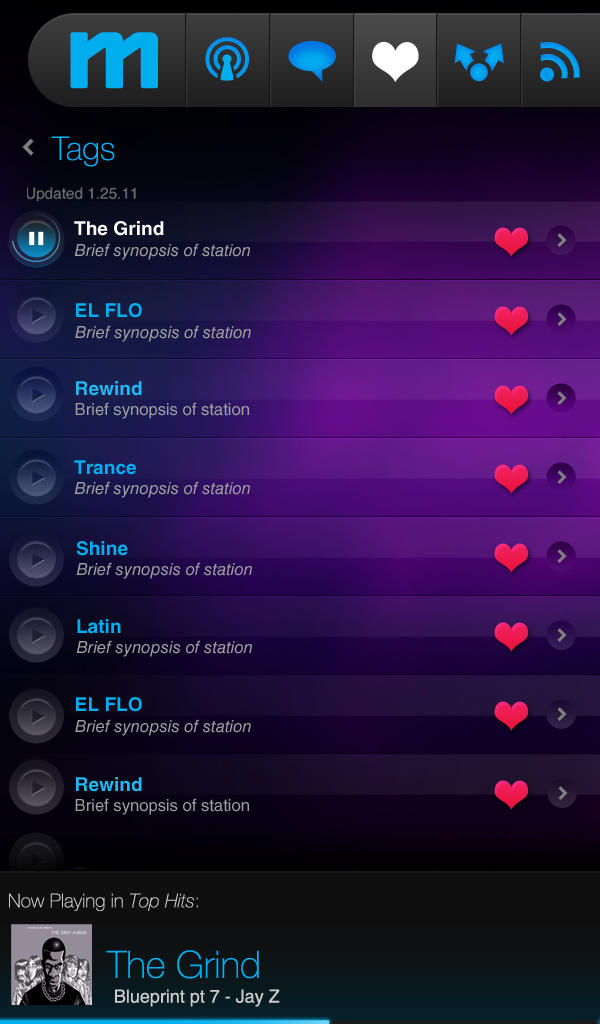Open the Latin station chevron
This screenshot has width=600, height=1024.
tap(562, 635)
